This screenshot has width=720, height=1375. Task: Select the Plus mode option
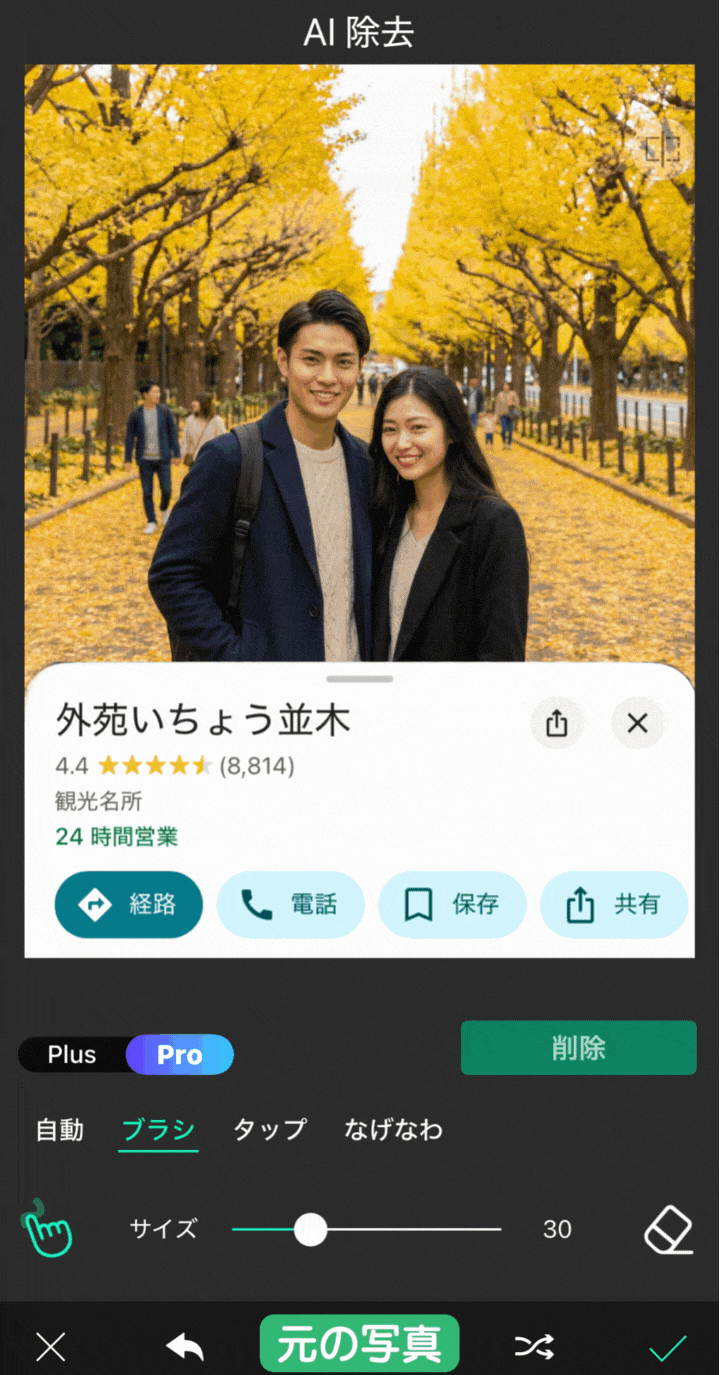[72, 1055]
